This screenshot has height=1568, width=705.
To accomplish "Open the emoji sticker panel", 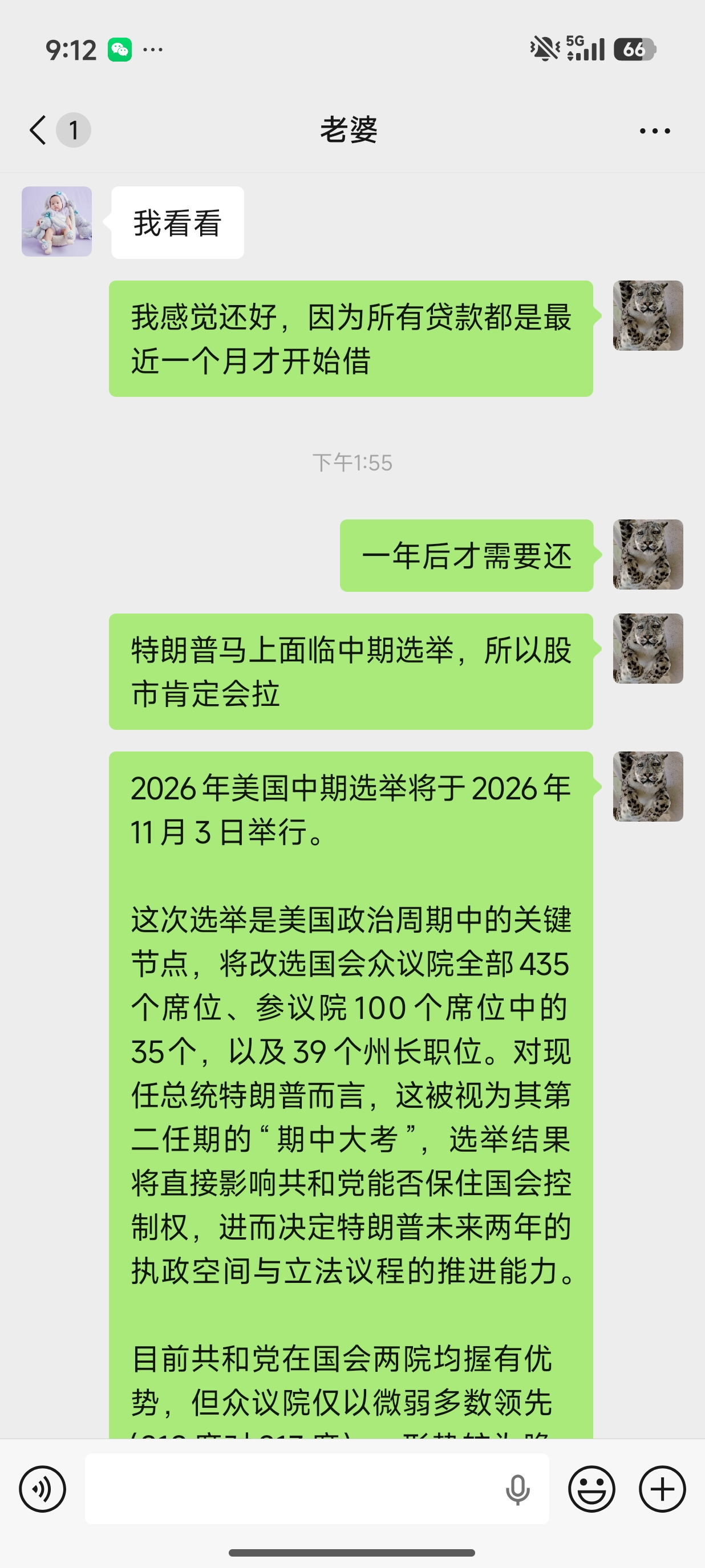I will coord(591,1488).
